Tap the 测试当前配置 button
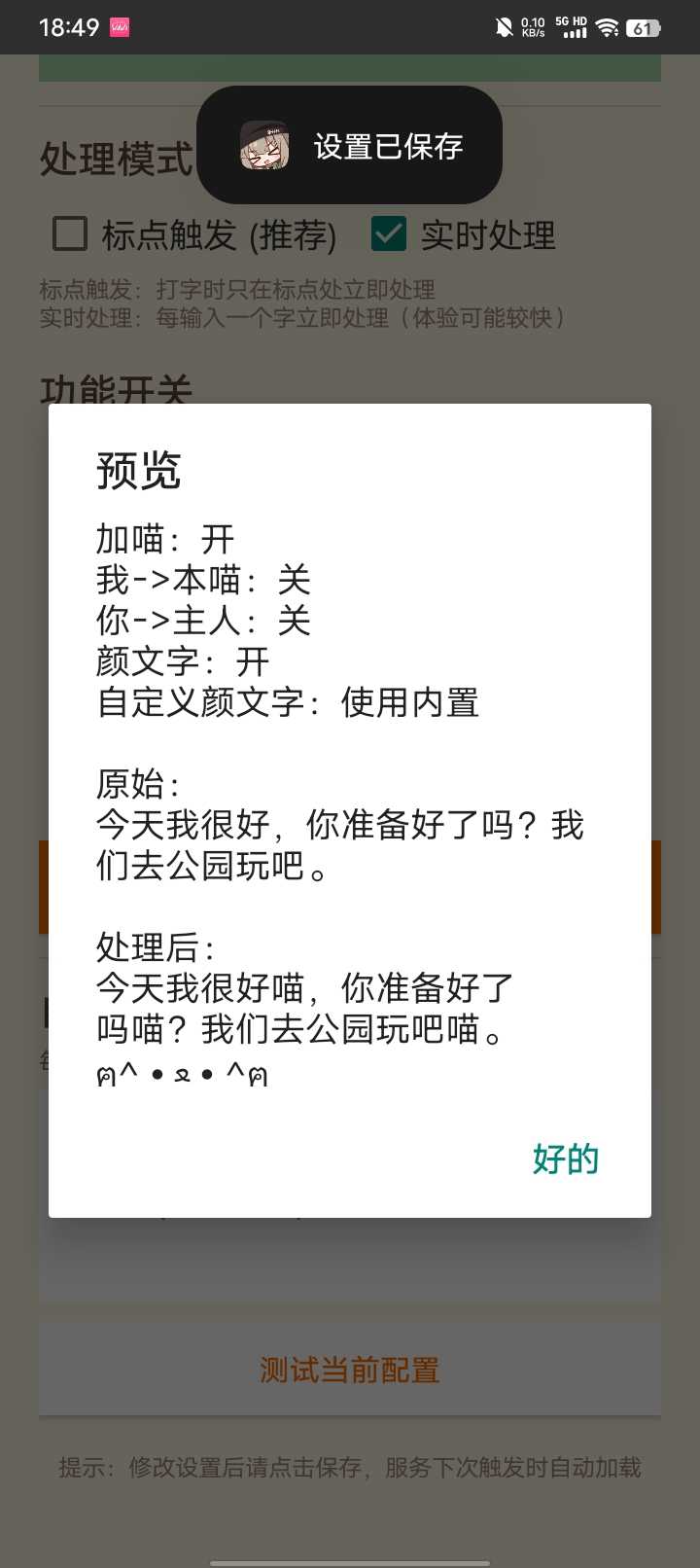Image resolution: width=700 pixels, height=1568 pixels. click(x=350, y=1370)
